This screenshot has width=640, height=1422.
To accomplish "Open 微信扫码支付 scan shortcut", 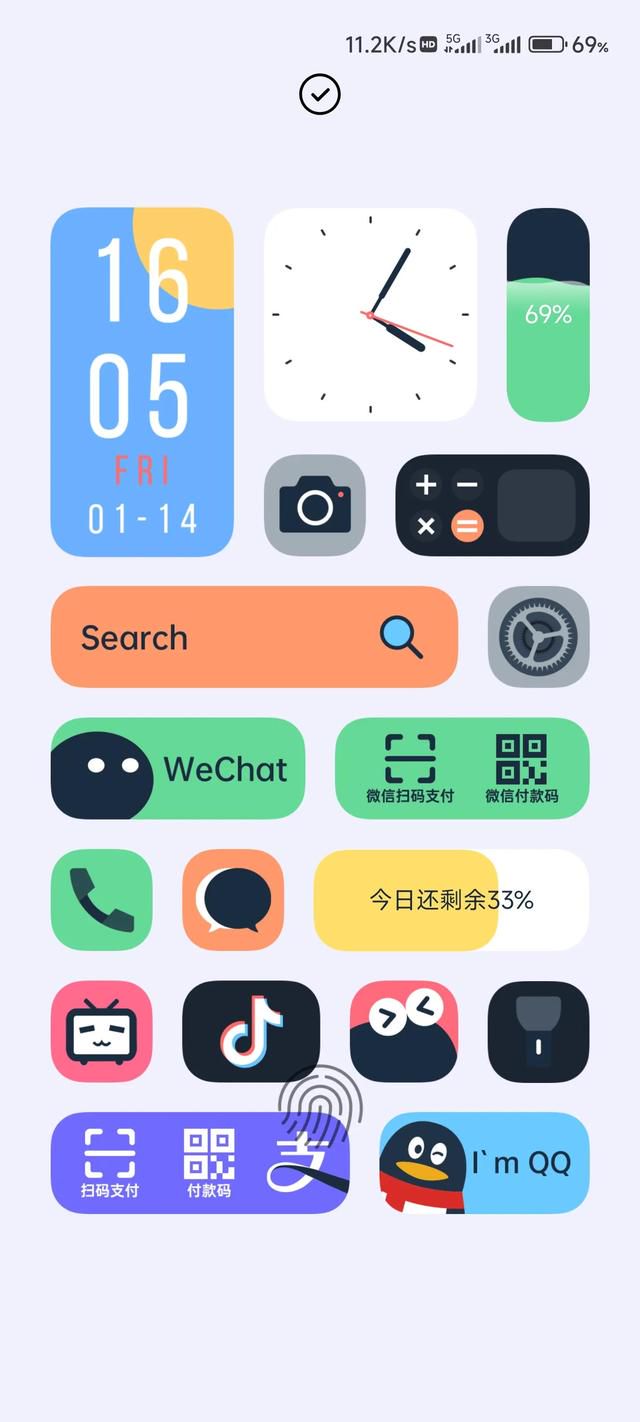I will 410,768.
